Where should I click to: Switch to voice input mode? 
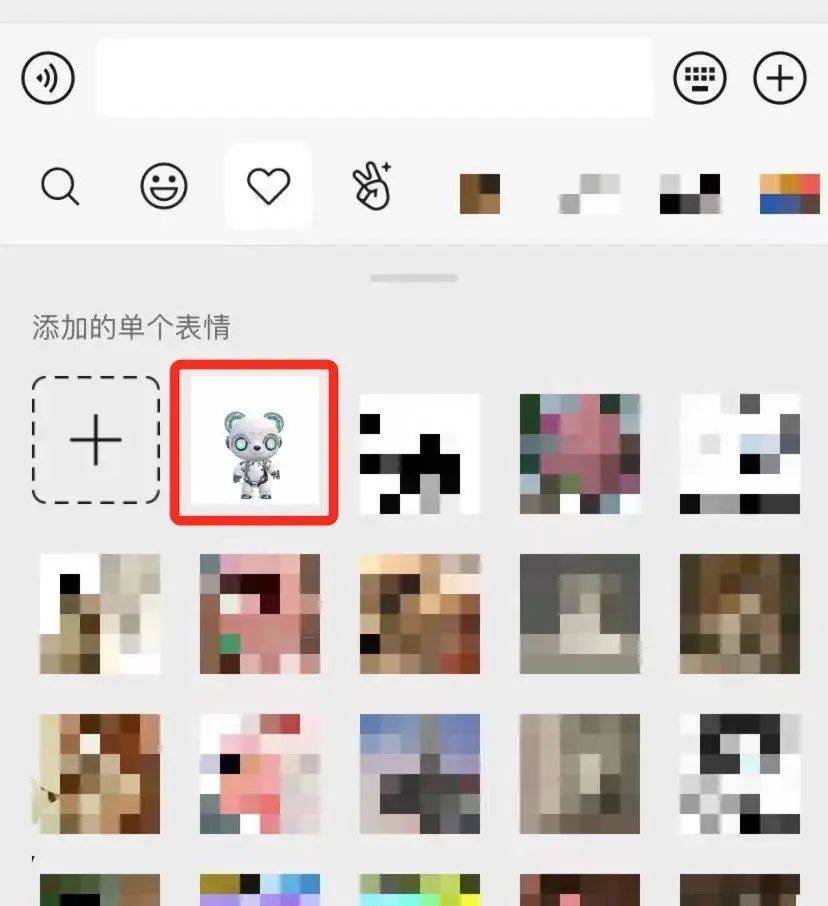coord(48,78)
